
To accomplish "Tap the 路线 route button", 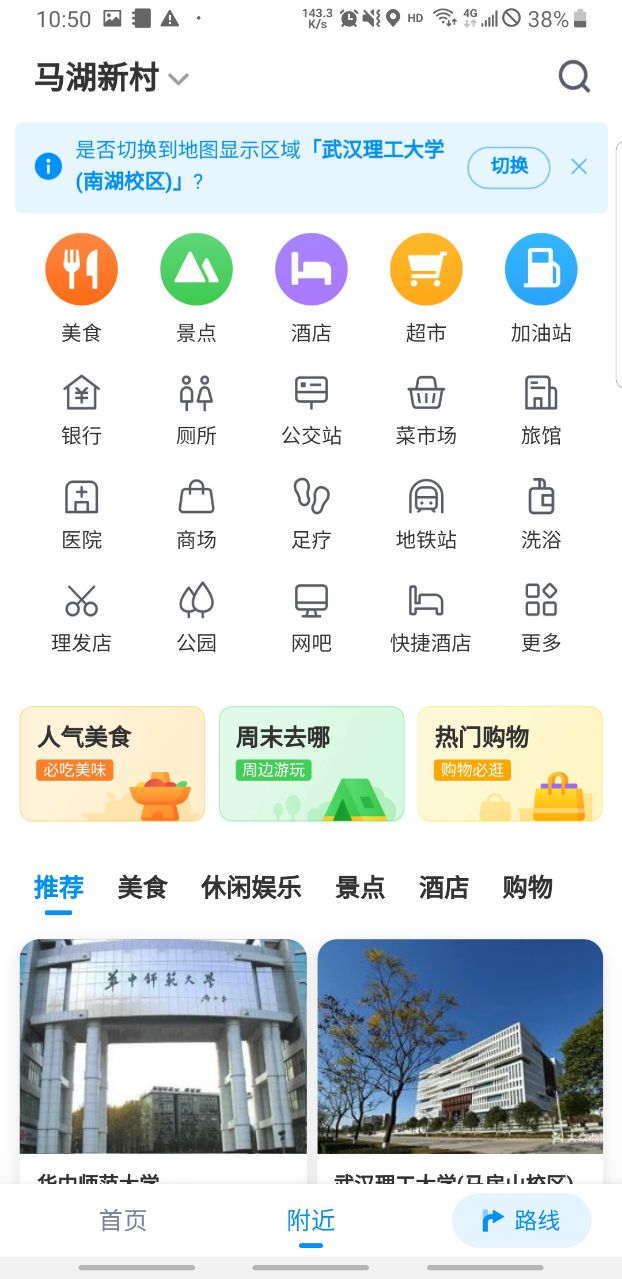I will tap(521, 1220).
